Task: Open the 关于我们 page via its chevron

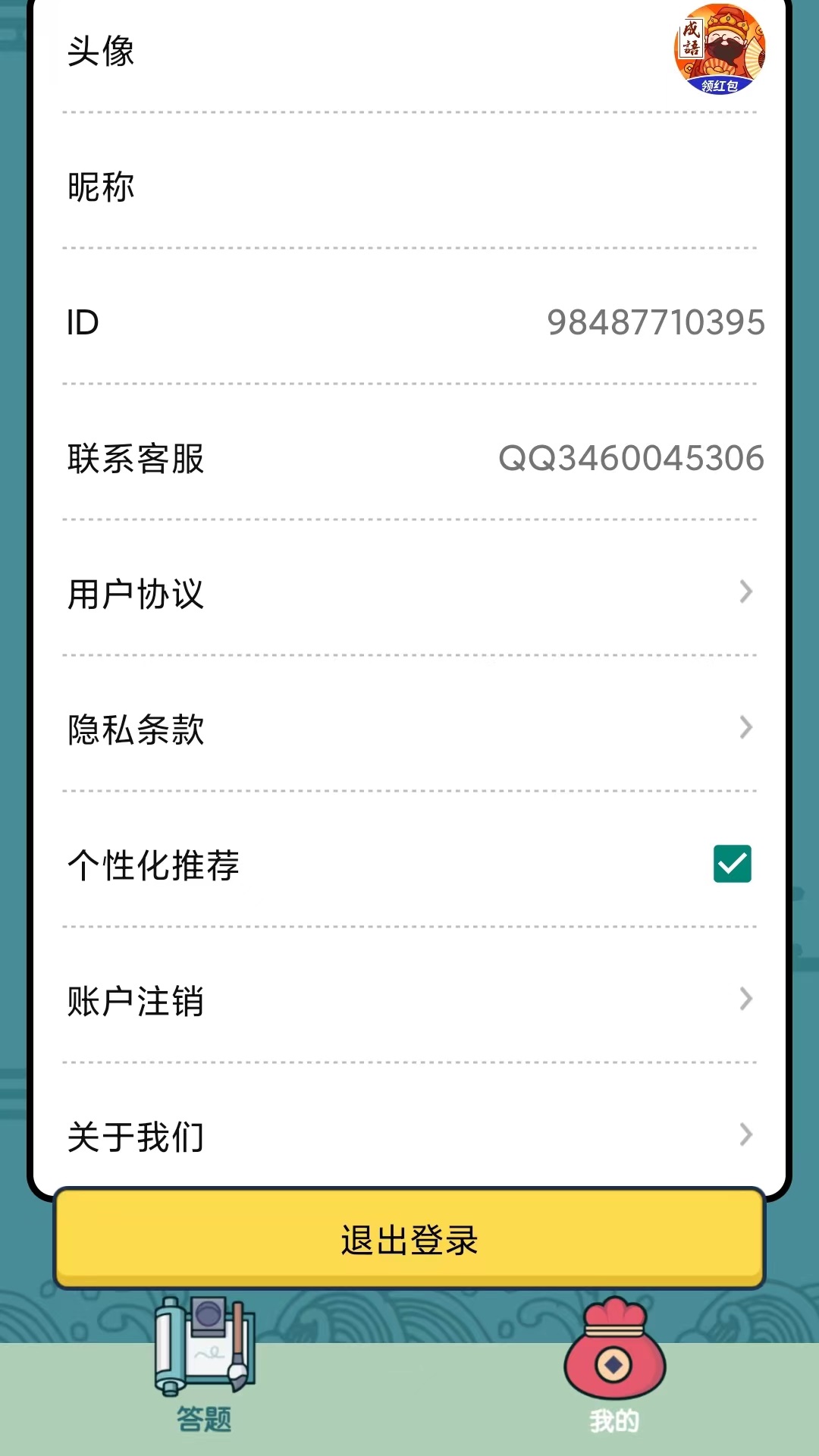Action: point(745,1134)
